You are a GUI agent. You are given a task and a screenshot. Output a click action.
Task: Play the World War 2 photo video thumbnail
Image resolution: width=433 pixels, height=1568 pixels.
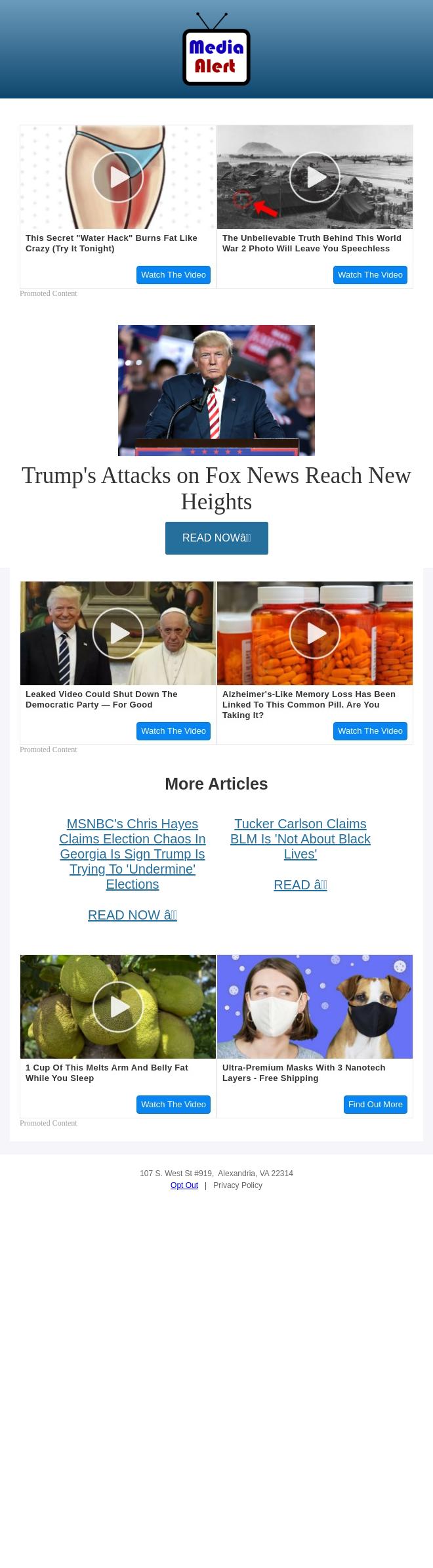pyautogui.click(x=315, y=177)
